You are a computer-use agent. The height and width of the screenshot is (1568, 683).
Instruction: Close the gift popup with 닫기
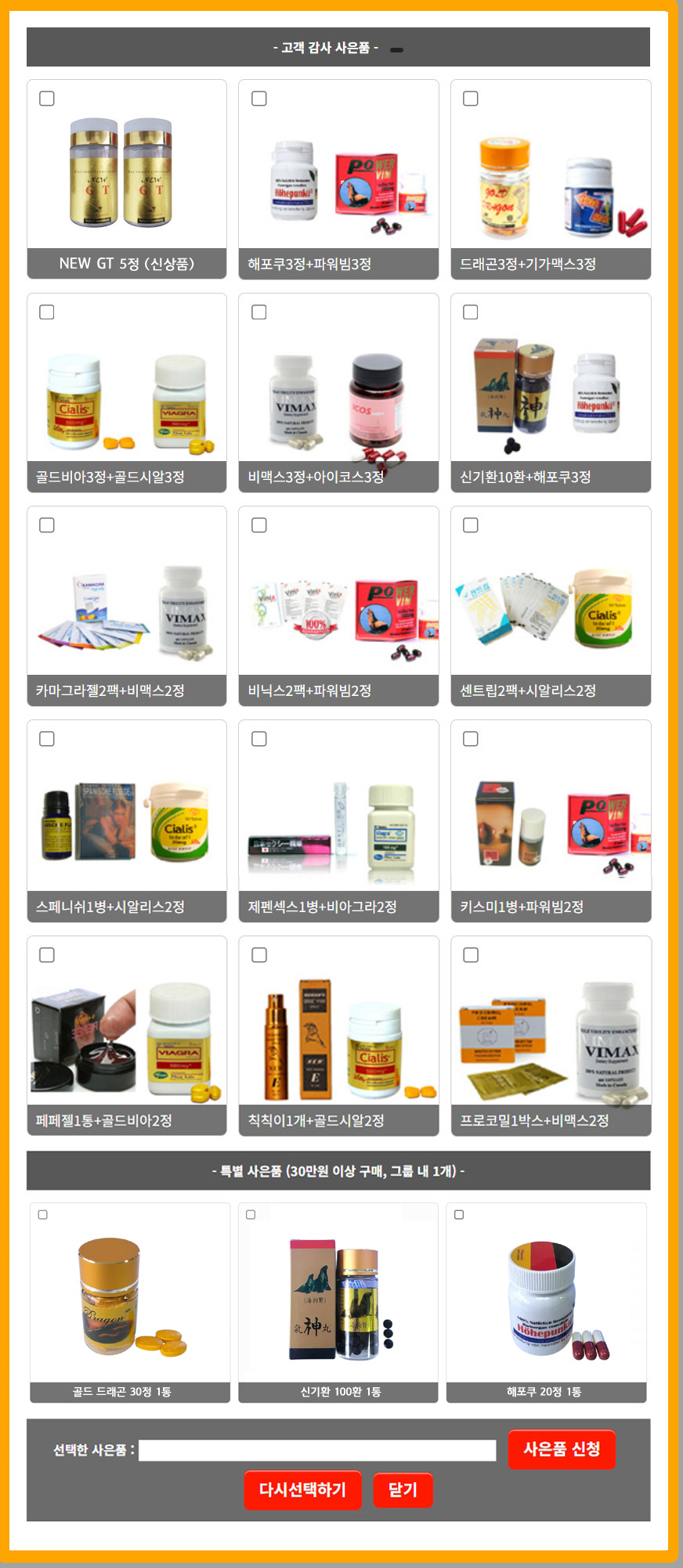click(403, 1490)
